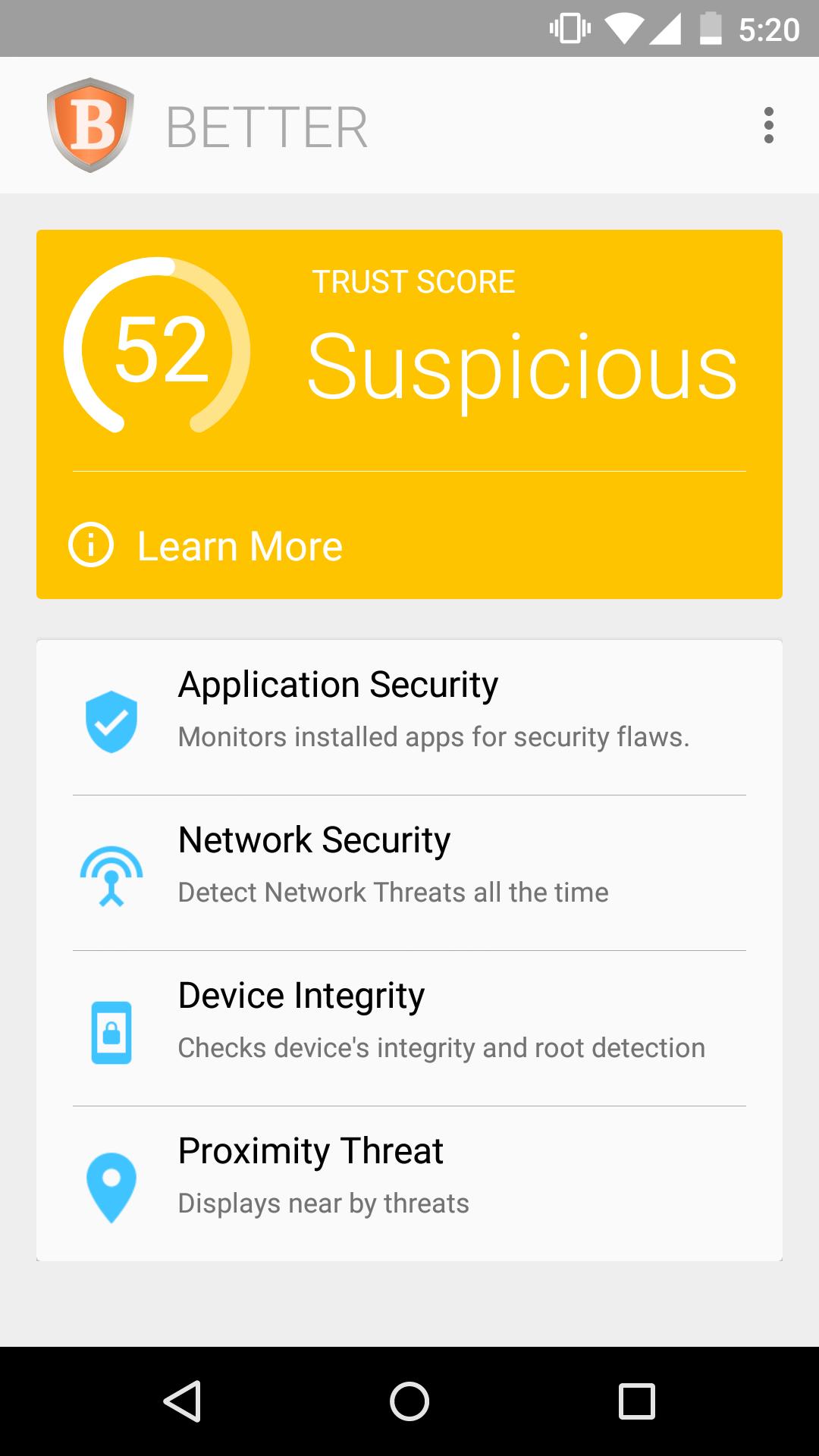Go back using the system back button

click(x=182, y=1401)
